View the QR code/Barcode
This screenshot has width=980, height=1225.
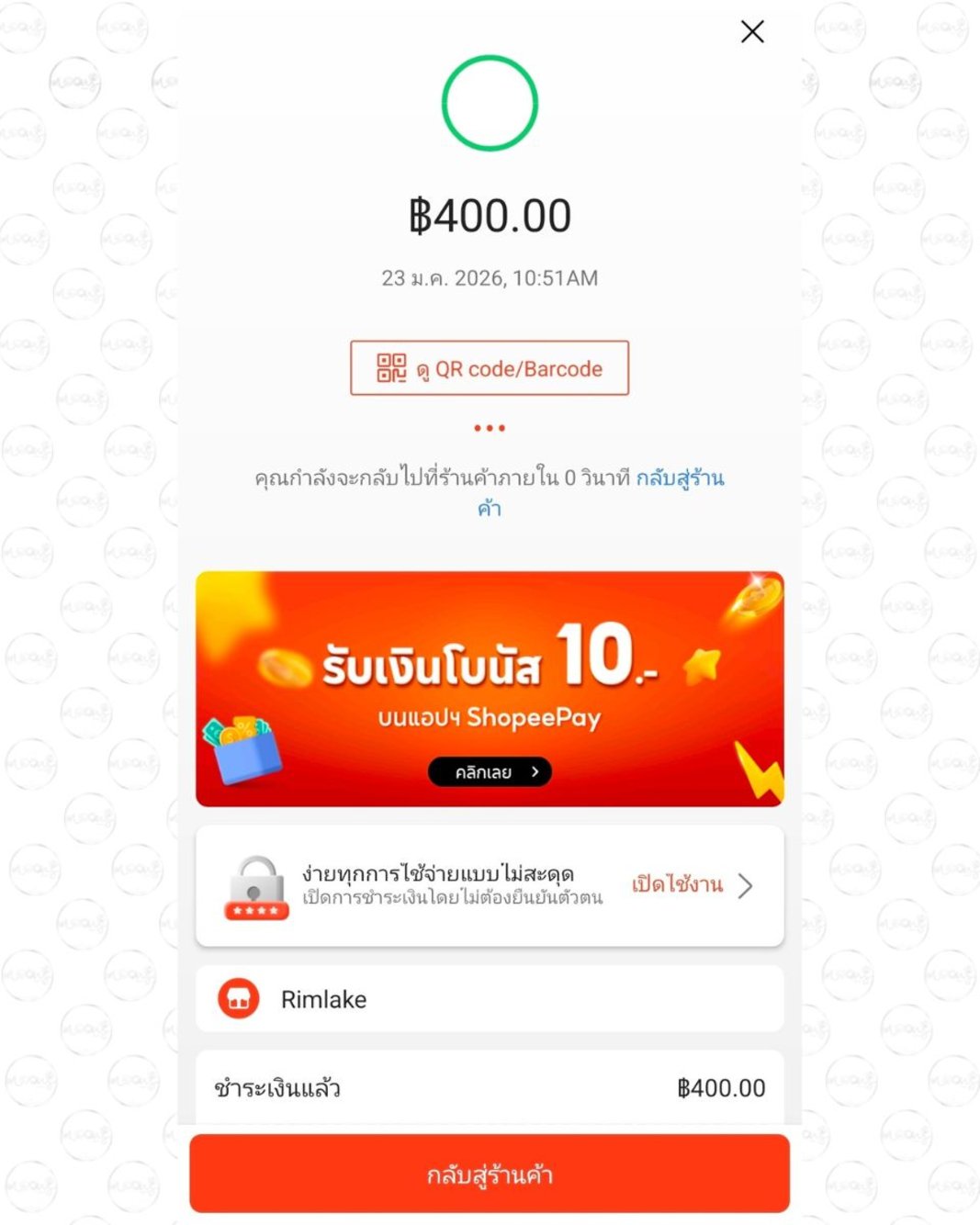pos(490,368)
